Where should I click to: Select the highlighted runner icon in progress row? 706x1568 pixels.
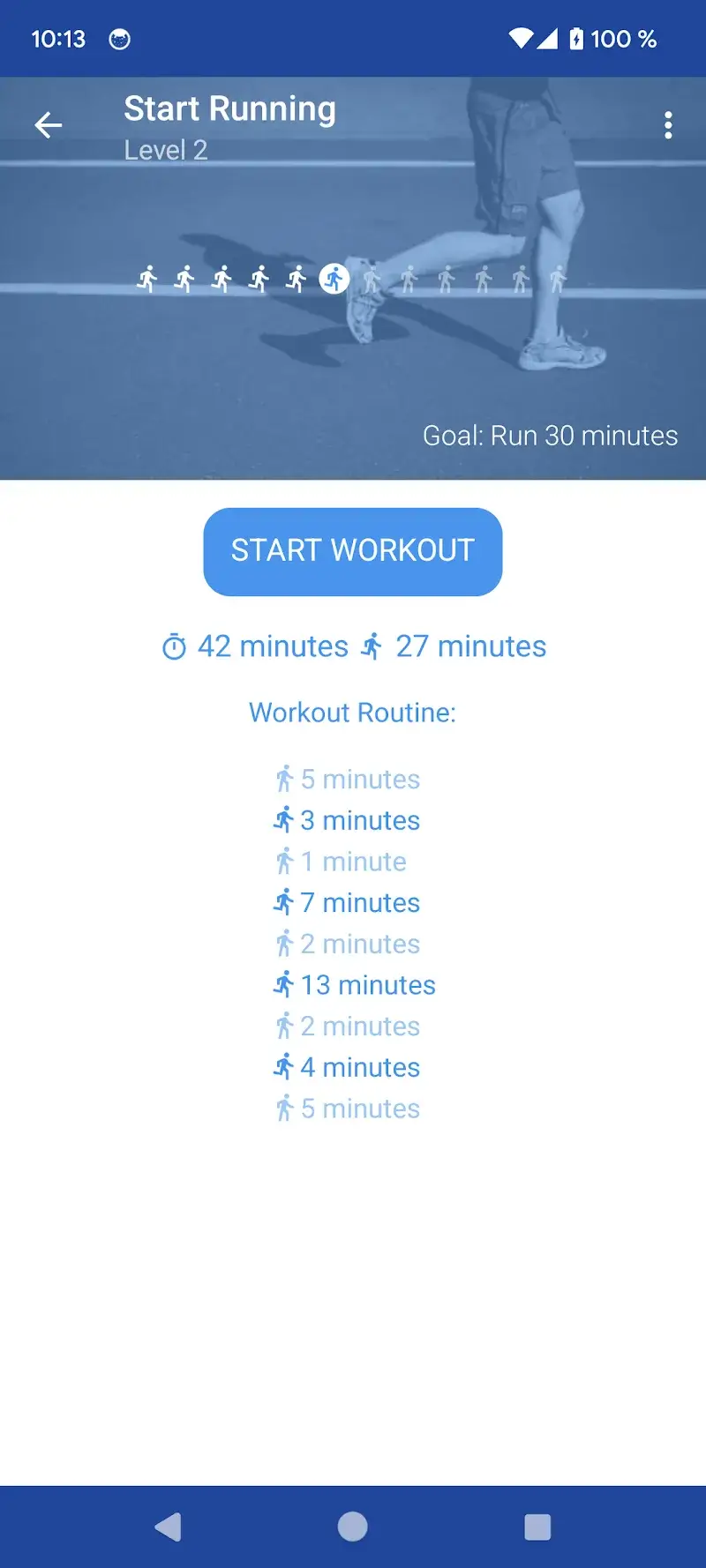(334, 277)
